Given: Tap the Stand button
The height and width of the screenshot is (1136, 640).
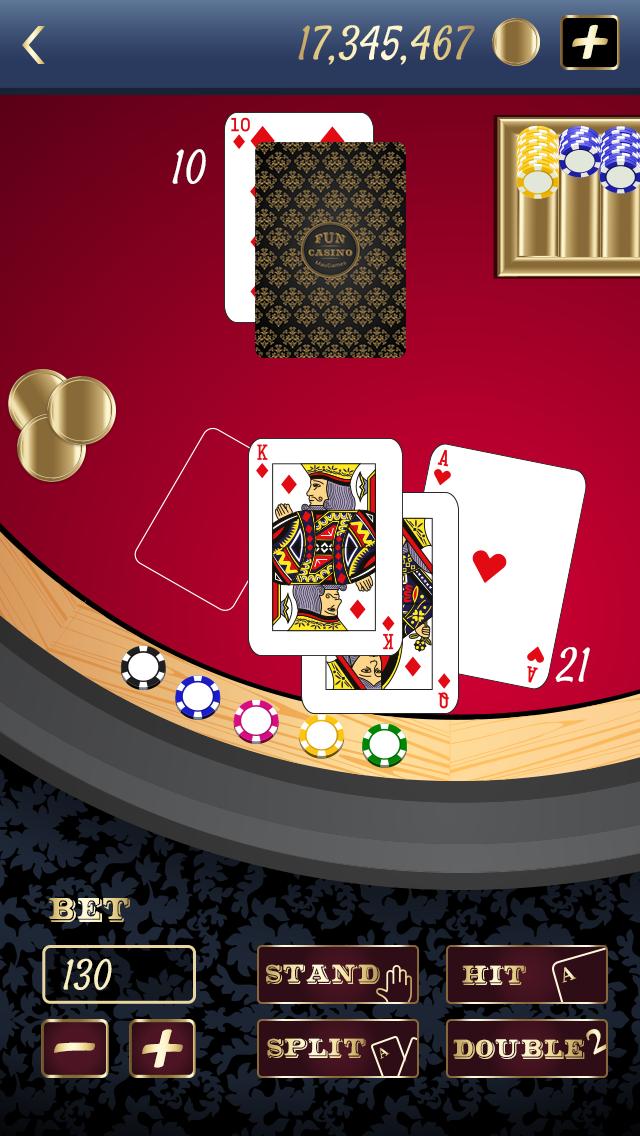Looking at the screenshot, I should coord(338,975).
